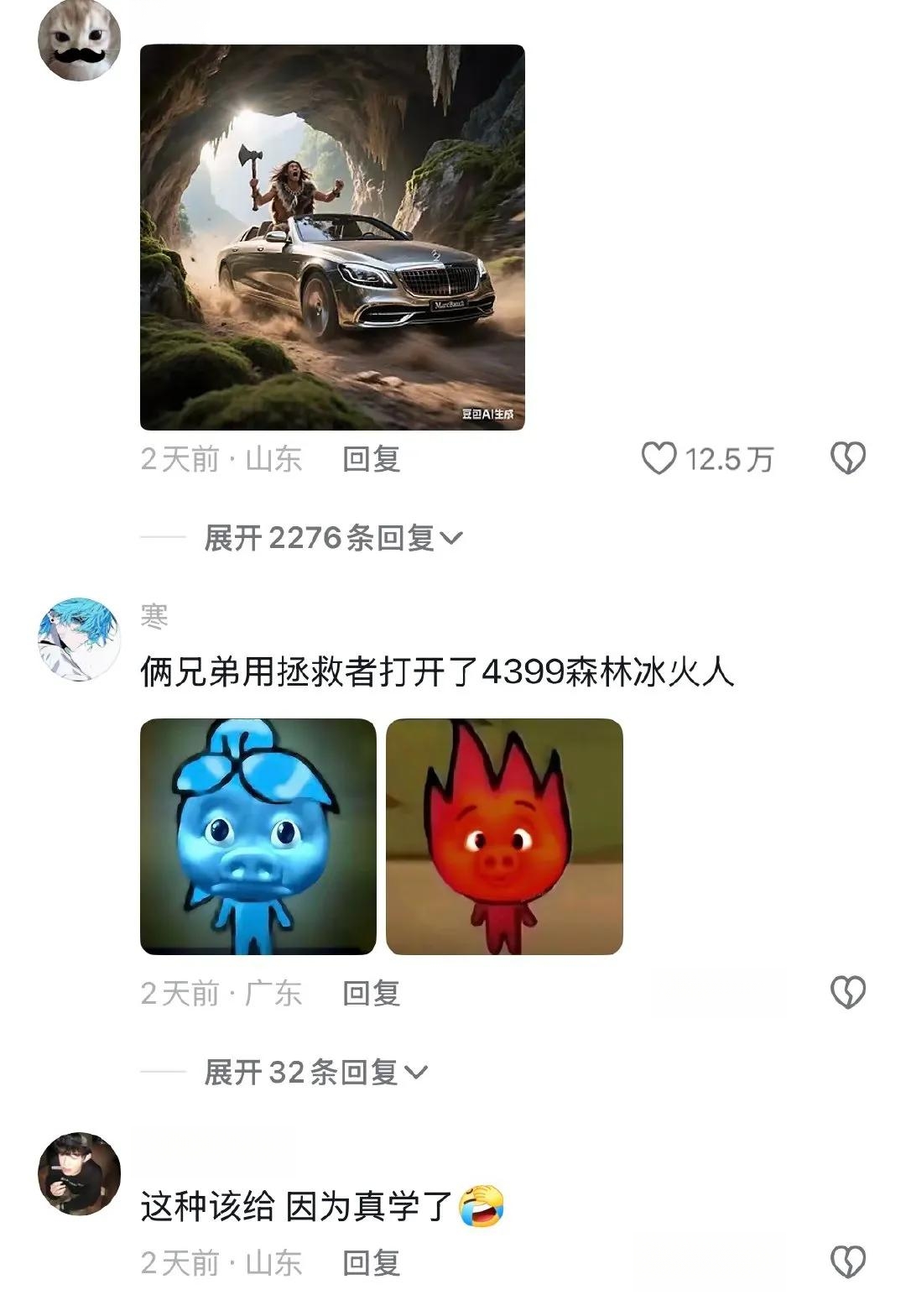The width and height of the screenshot is (906, 1316).
Task: Open the caveman Mercedes image in the comment
Action: coord(332,237)
